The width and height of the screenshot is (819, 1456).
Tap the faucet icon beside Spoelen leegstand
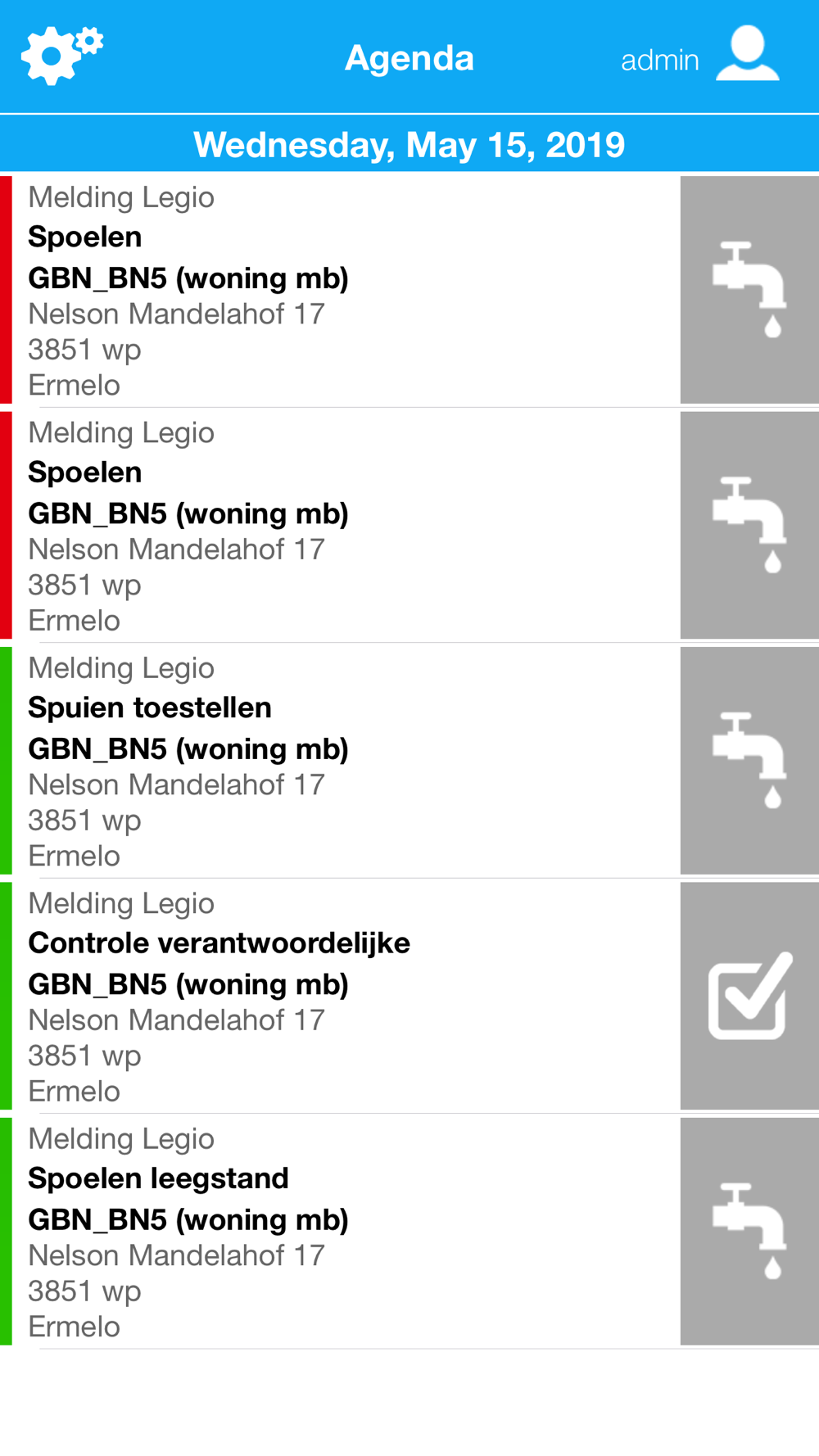pos(749,1231)
